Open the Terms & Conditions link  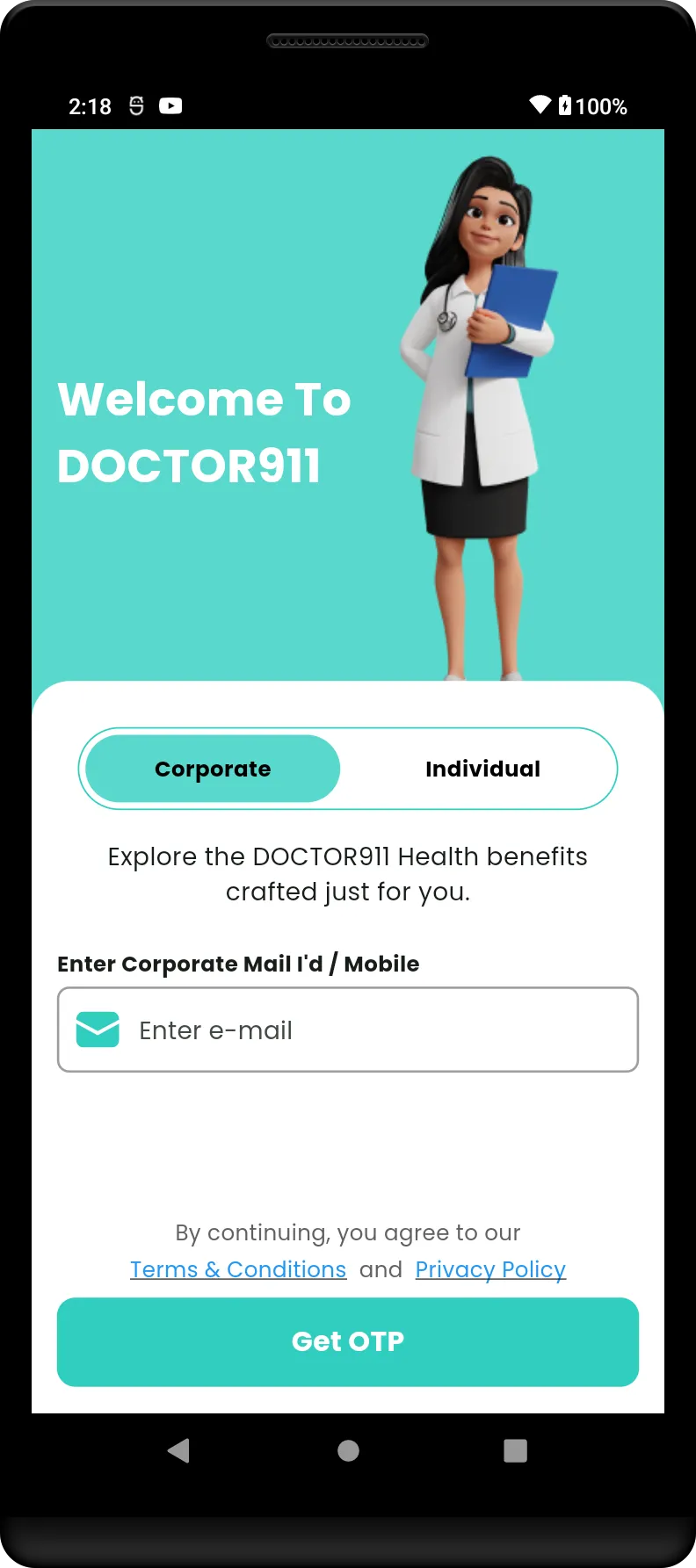coord(238,1269)
